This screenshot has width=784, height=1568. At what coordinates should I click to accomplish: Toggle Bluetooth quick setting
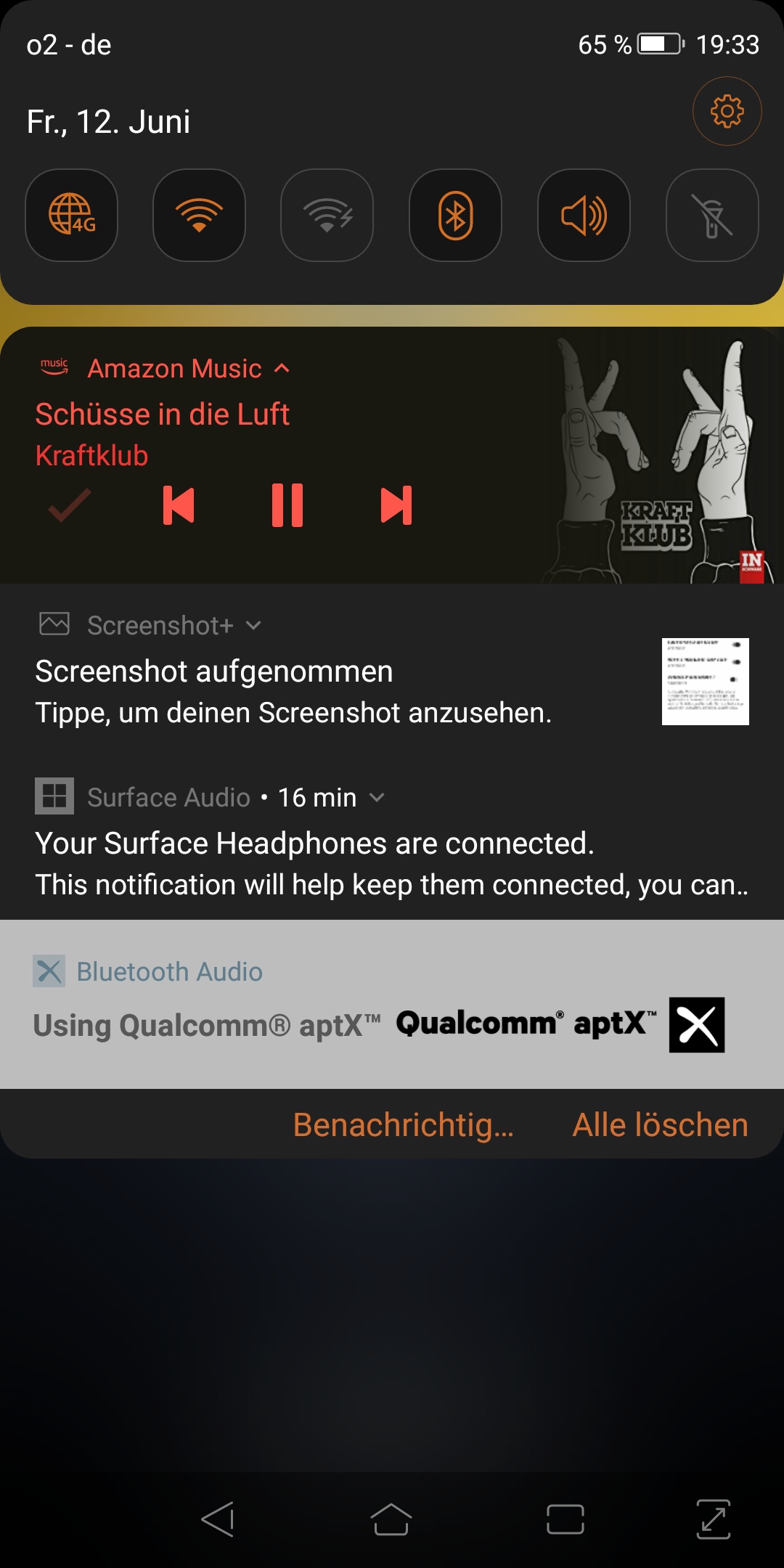coord(455,216)
